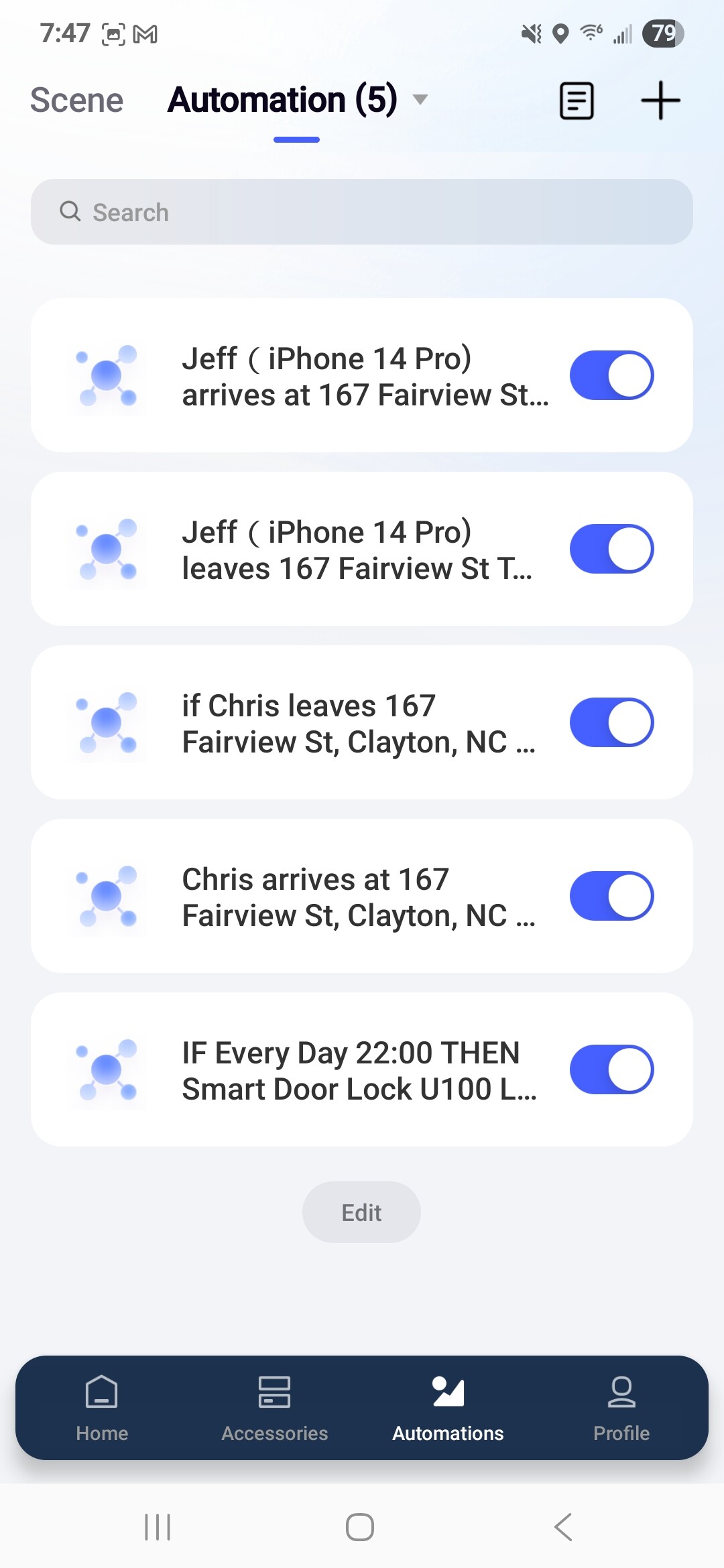Viewport: 724px width, 1568px height.
Task: Disable the 'Jeff arrives at 167 Fairview' toggle
Action: point(611,375)
